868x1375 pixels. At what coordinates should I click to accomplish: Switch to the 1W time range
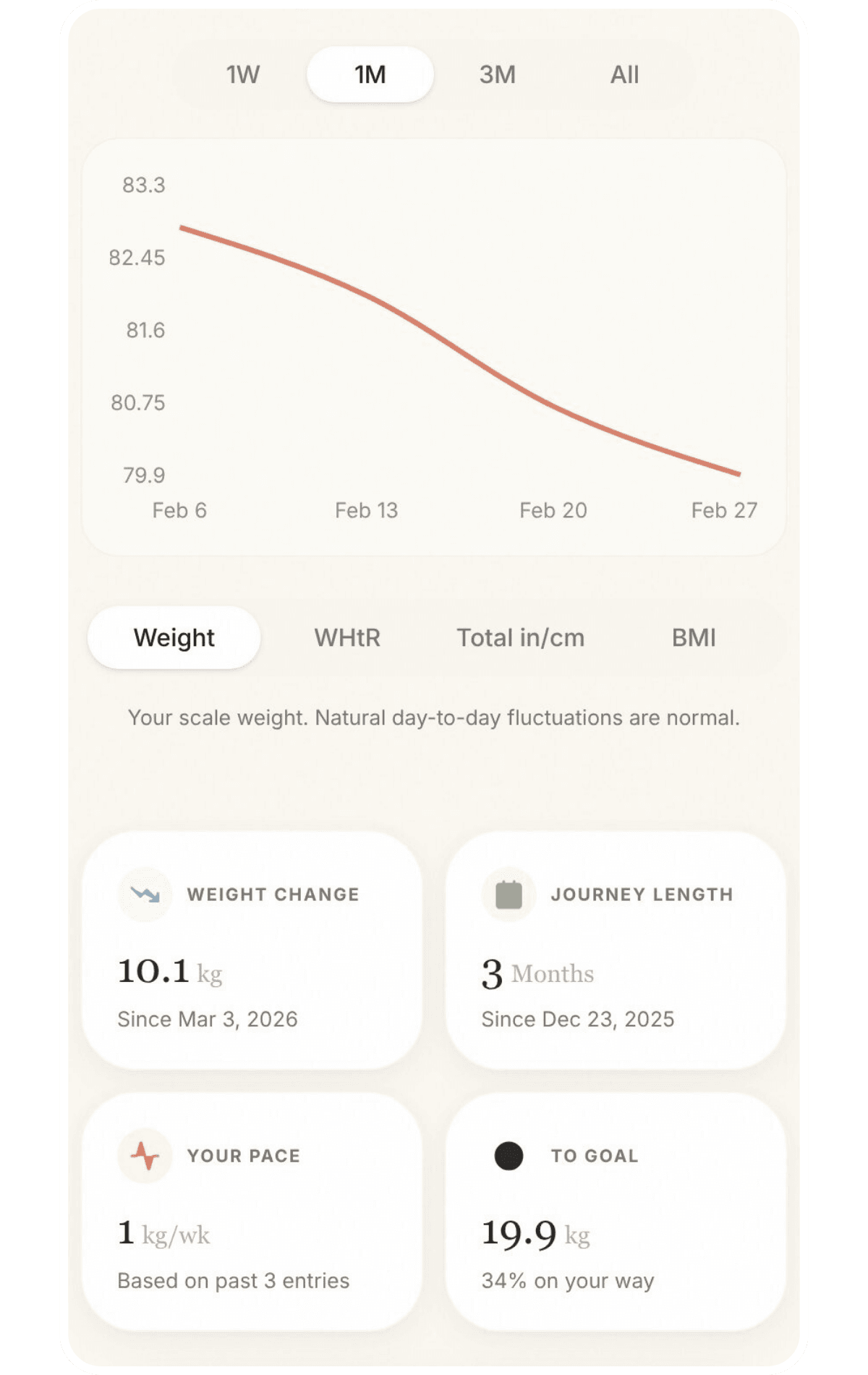(x=243, y=74)
